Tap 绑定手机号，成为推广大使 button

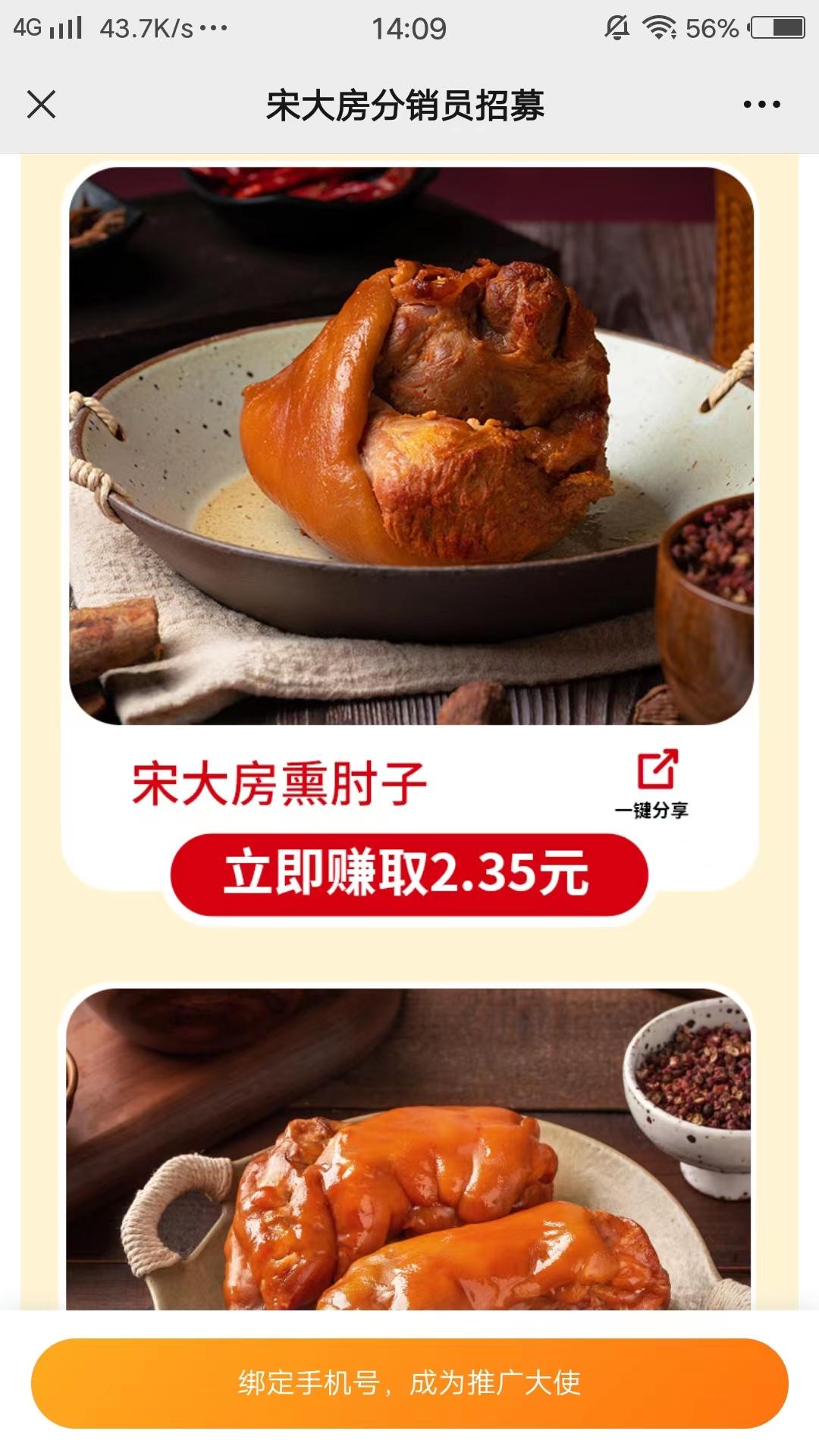409,1382
